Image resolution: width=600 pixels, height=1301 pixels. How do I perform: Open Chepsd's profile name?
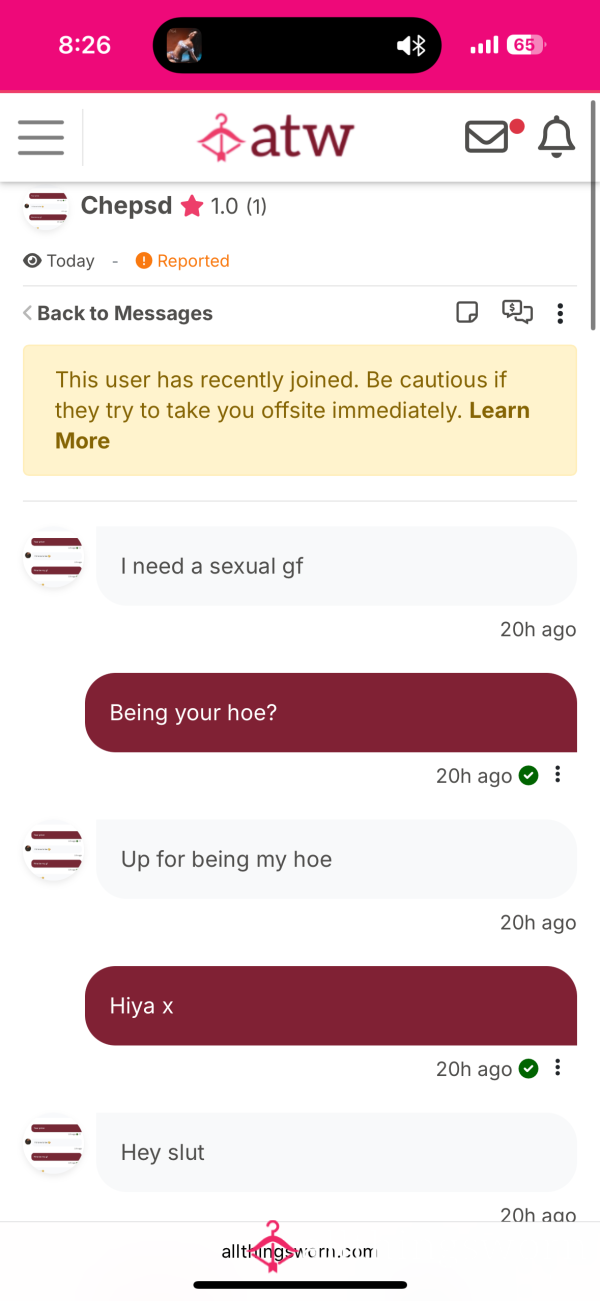tap(126, 206)
